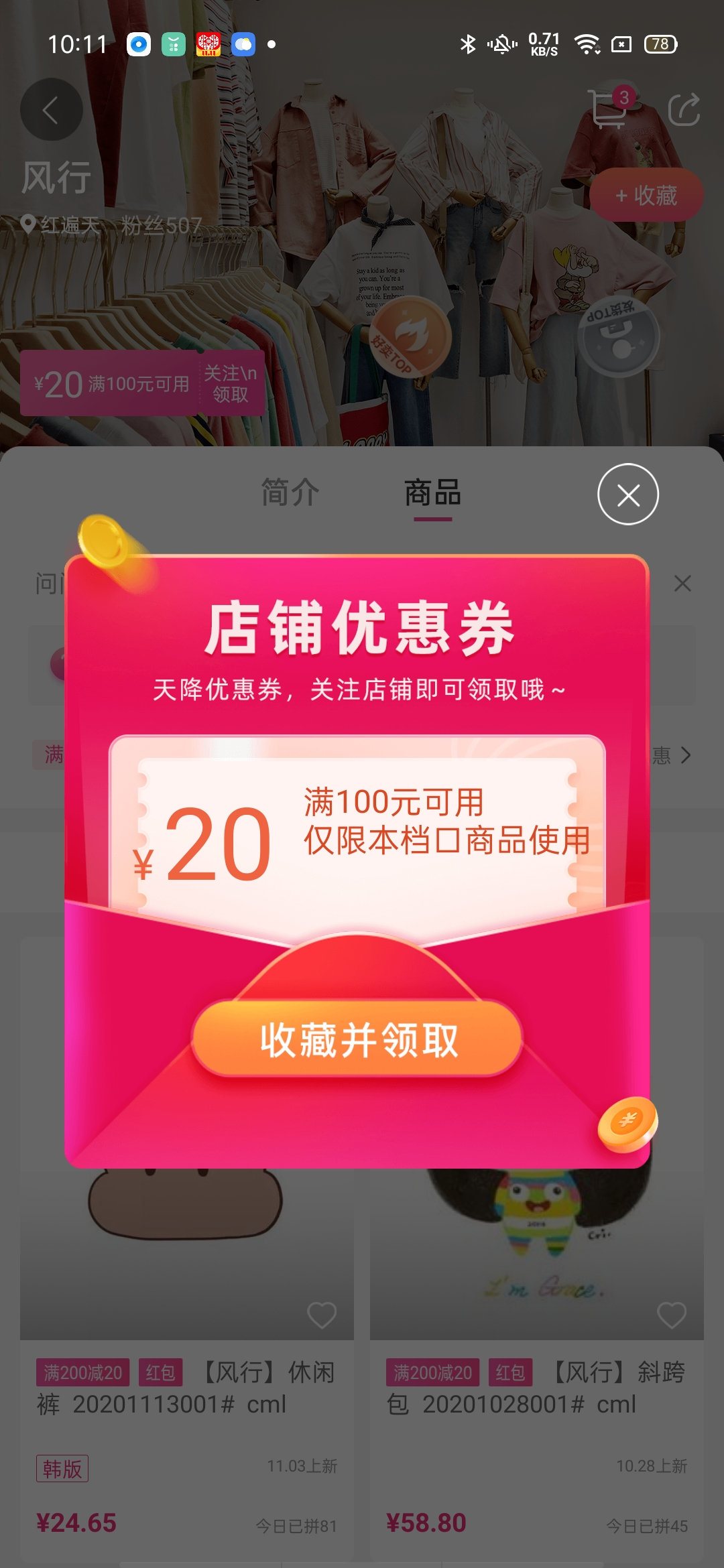The image size is (724, 1568).
Task: Tap 收藏并领取 to claim the coupon
Action: pyautogui.click(x=357, y=1039)
